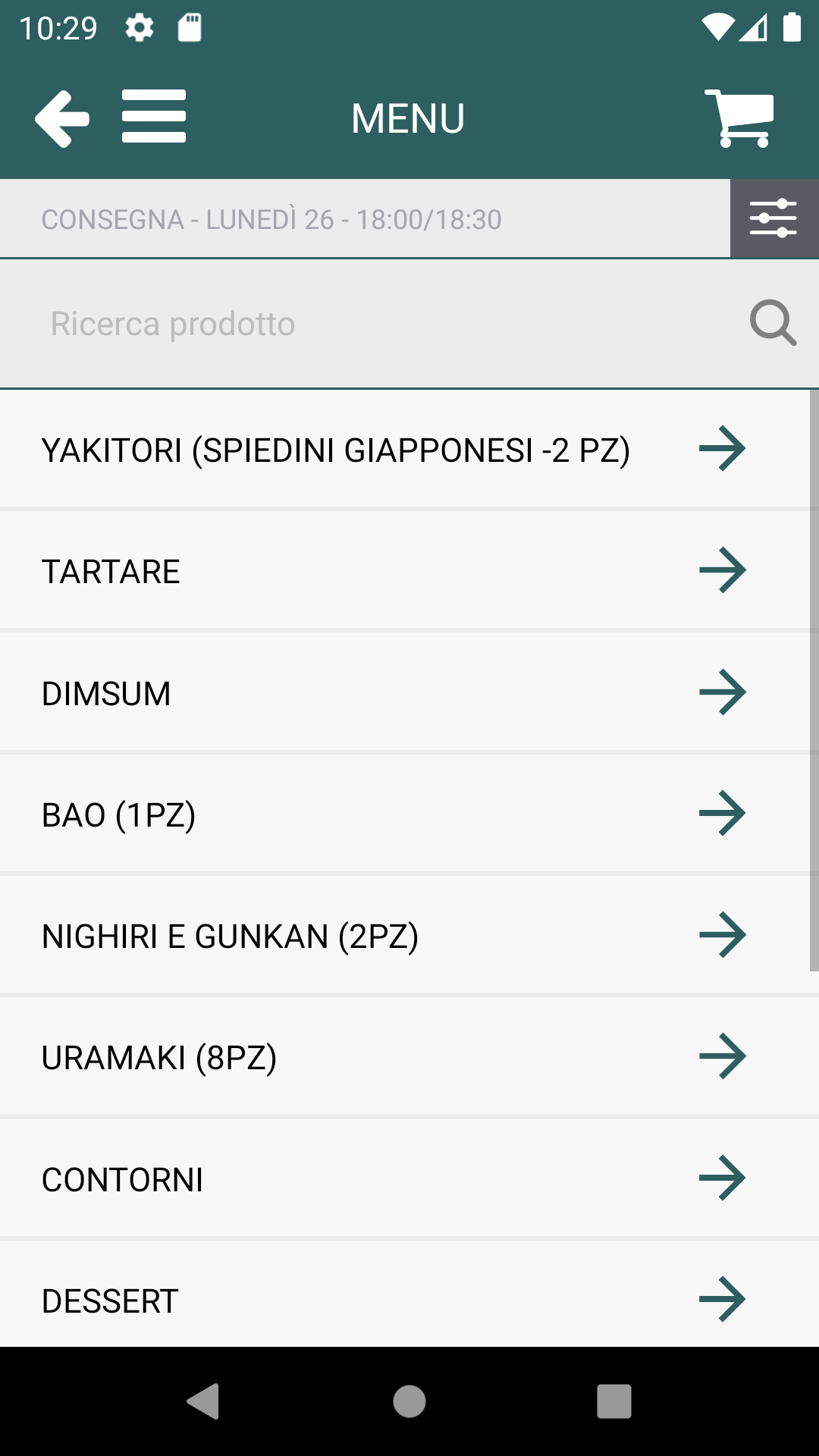Open the Yakitori category
Image resolution: width=819 pixels, height=1456 pixels.
point(394,450)
